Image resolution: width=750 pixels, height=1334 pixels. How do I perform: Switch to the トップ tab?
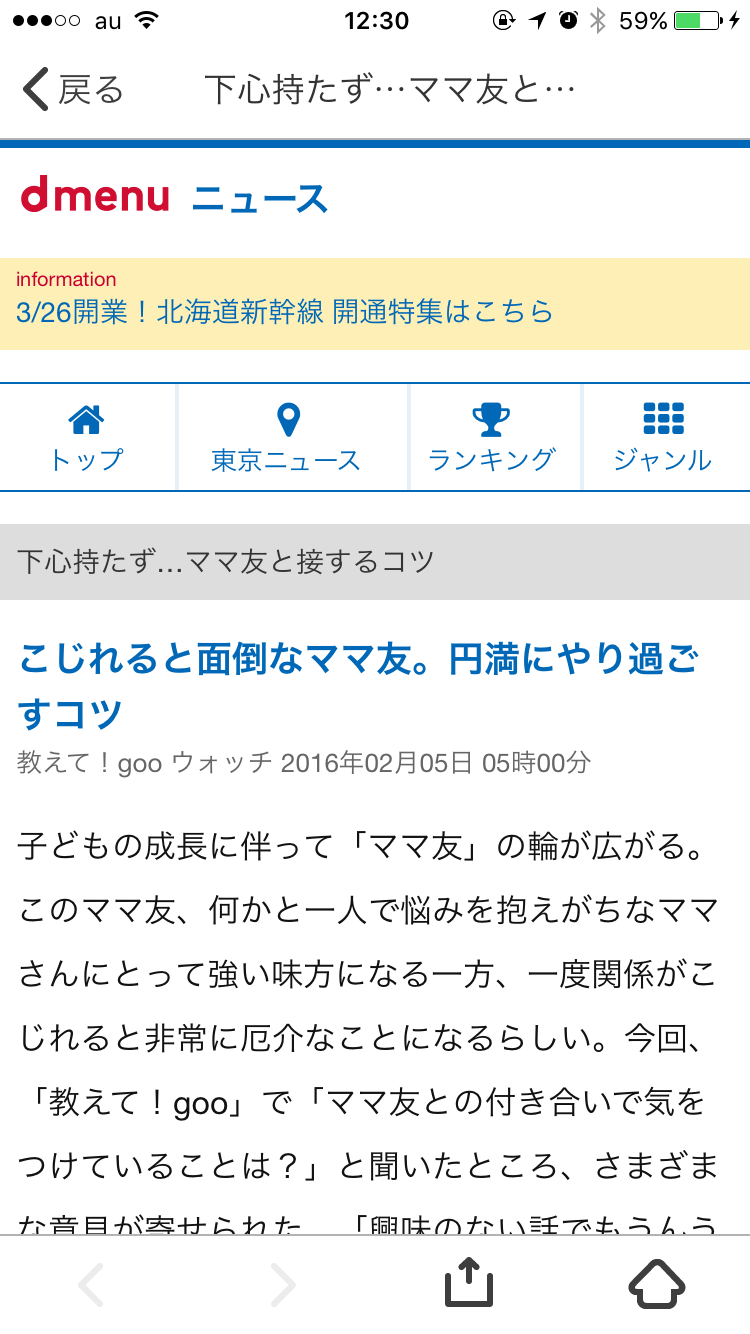point(87,438)
